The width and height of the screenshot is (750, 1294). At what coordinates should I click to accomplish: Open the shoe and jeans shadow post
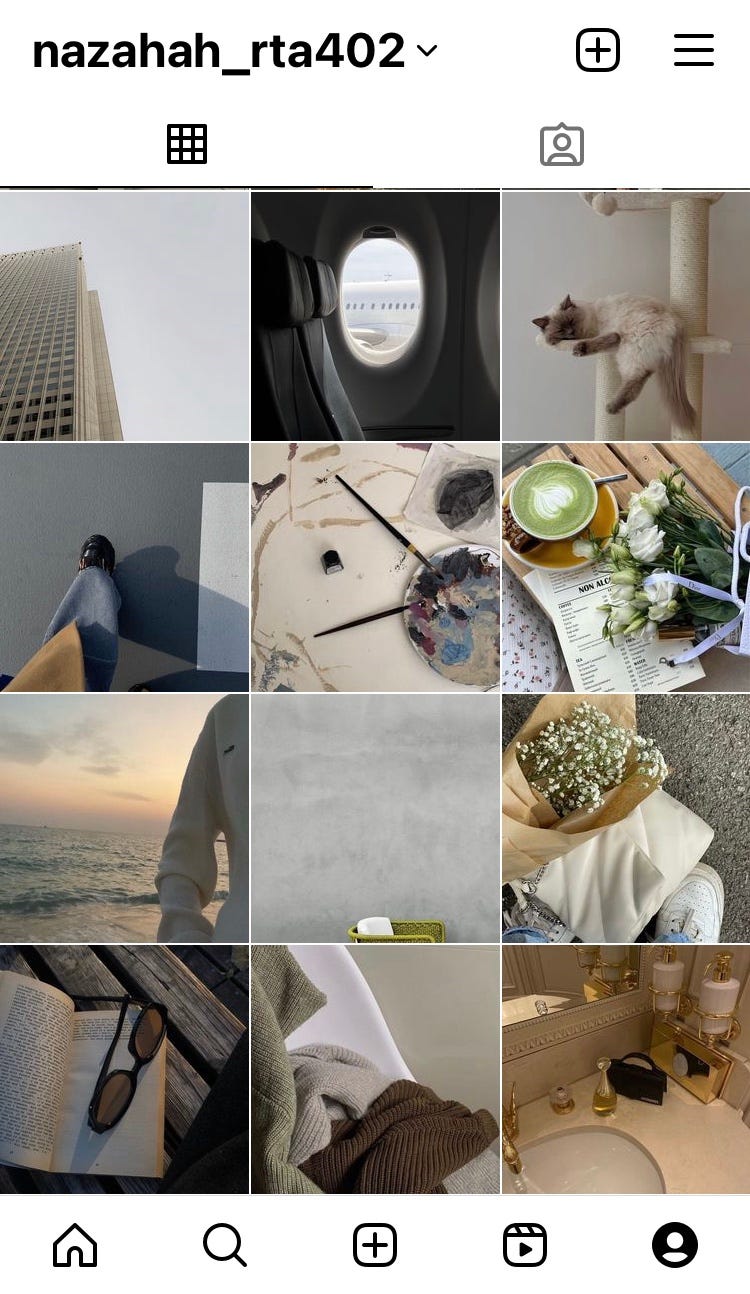124,567
